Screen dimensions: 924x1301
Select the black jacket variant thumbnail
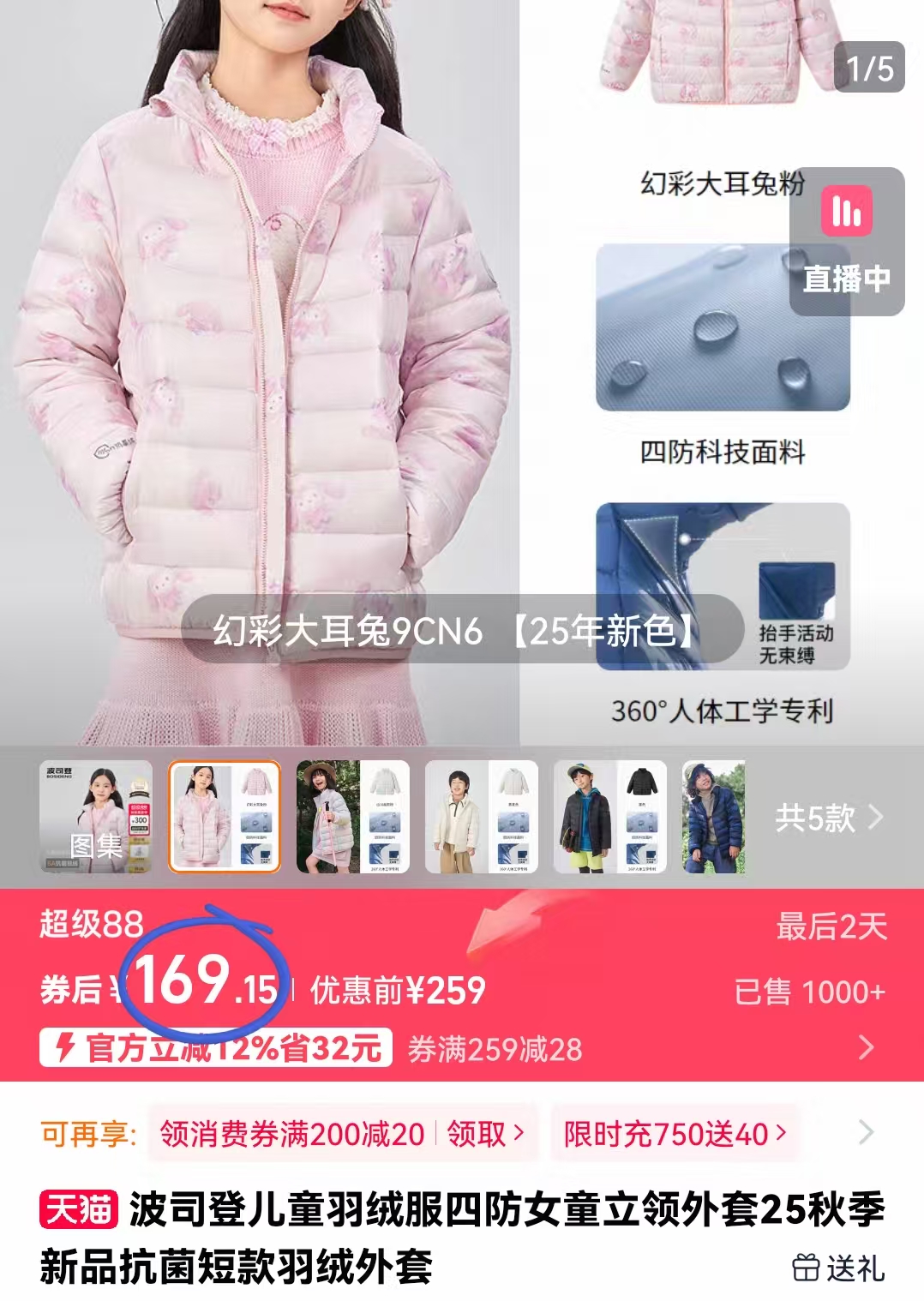pyautogui.click(x=609, y=817)
